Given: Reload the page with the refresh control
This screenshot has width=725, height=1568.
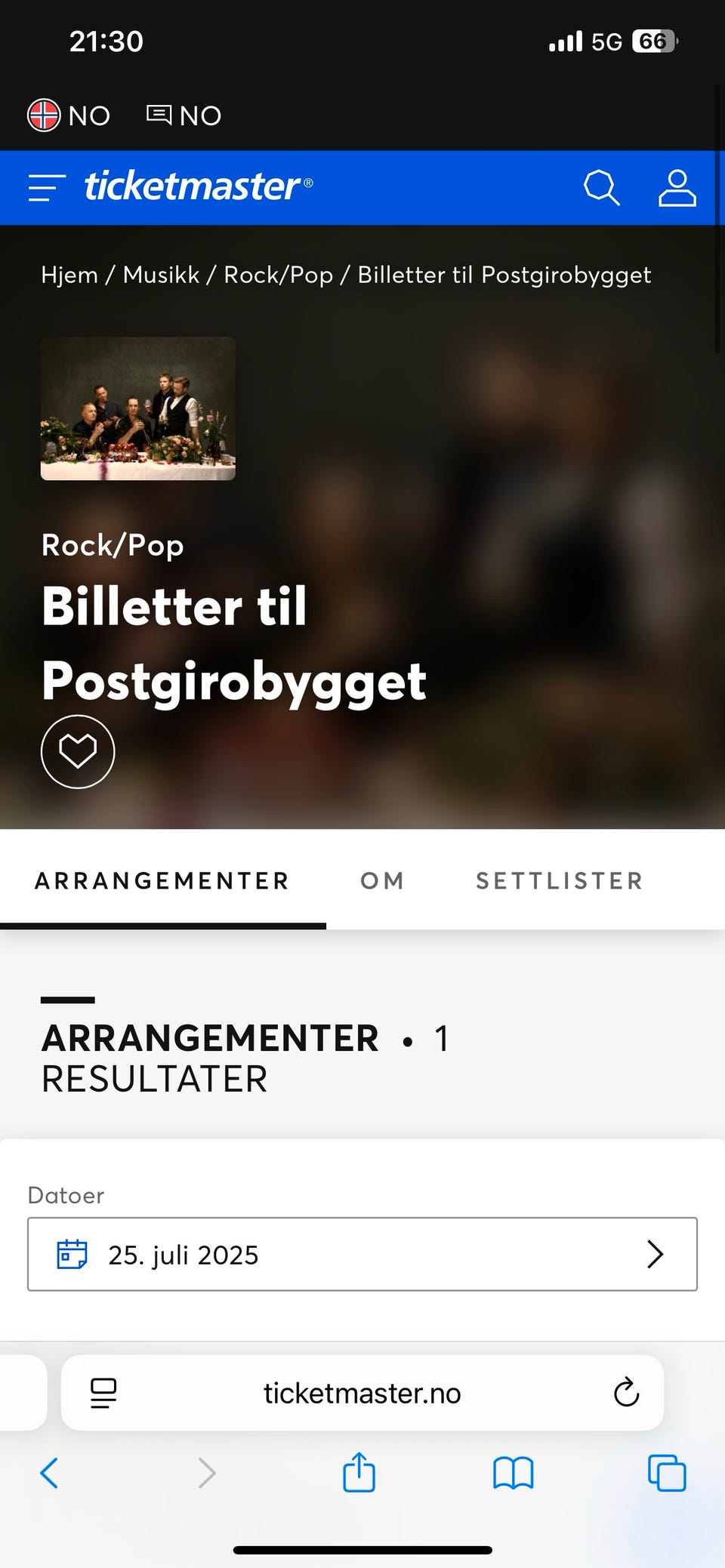Looking at the screenshot, I should click(x=625, y=1394).
